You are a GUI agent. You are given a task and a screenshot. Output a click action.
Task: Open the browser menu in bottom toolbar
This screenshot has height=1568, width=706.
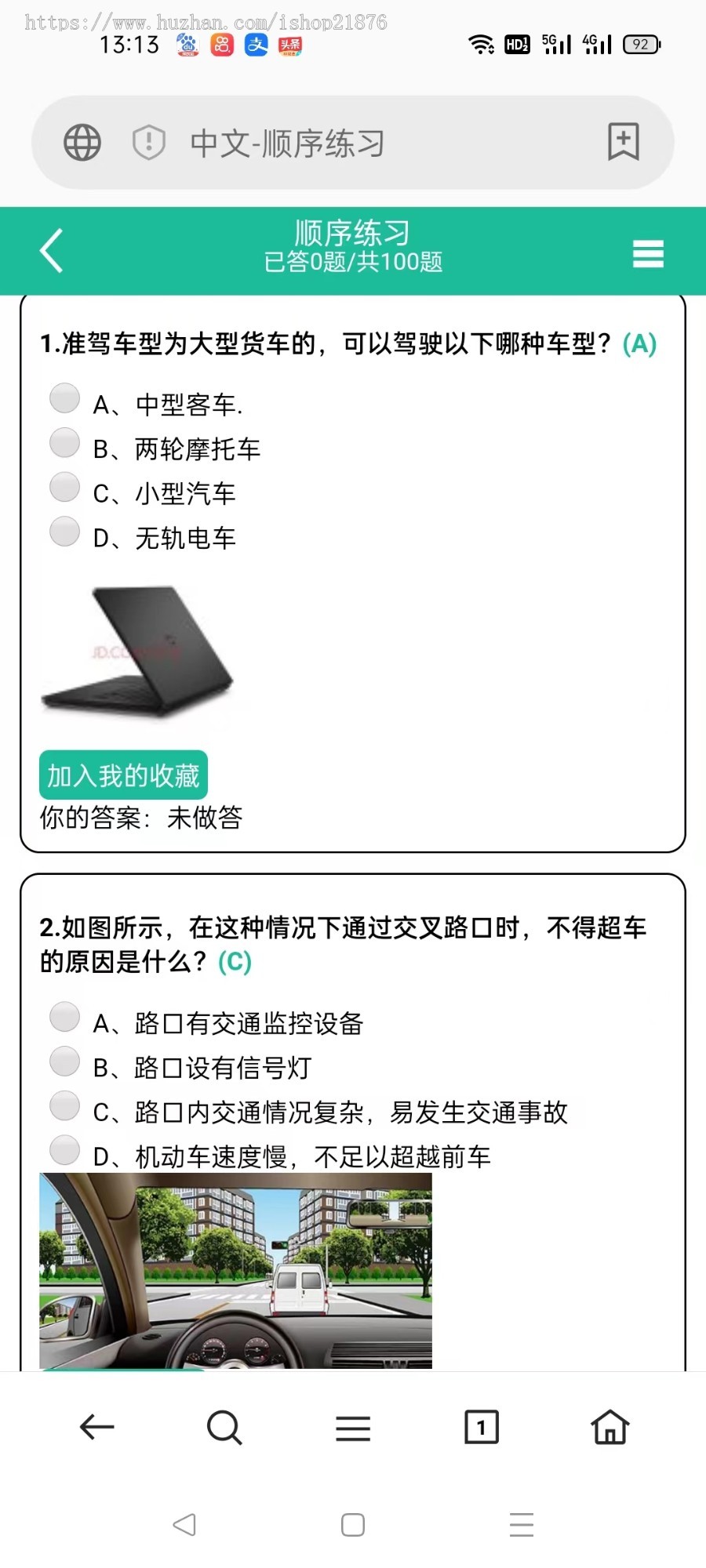click(353, 1428)
